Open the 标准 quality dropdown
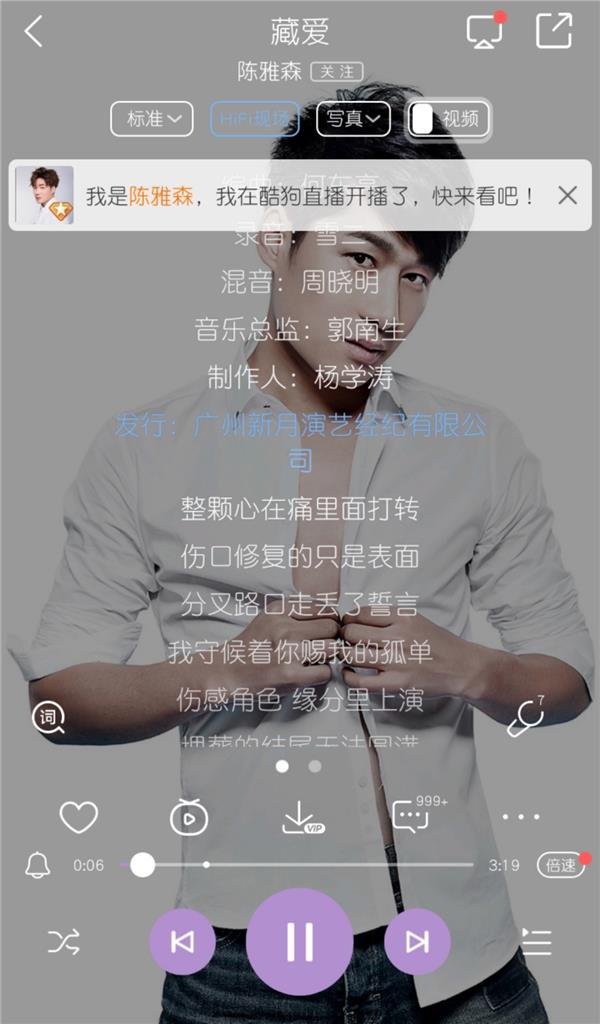Image resolution: width=600 pixels, height=1024 pixels. click(x=151, y=119)
